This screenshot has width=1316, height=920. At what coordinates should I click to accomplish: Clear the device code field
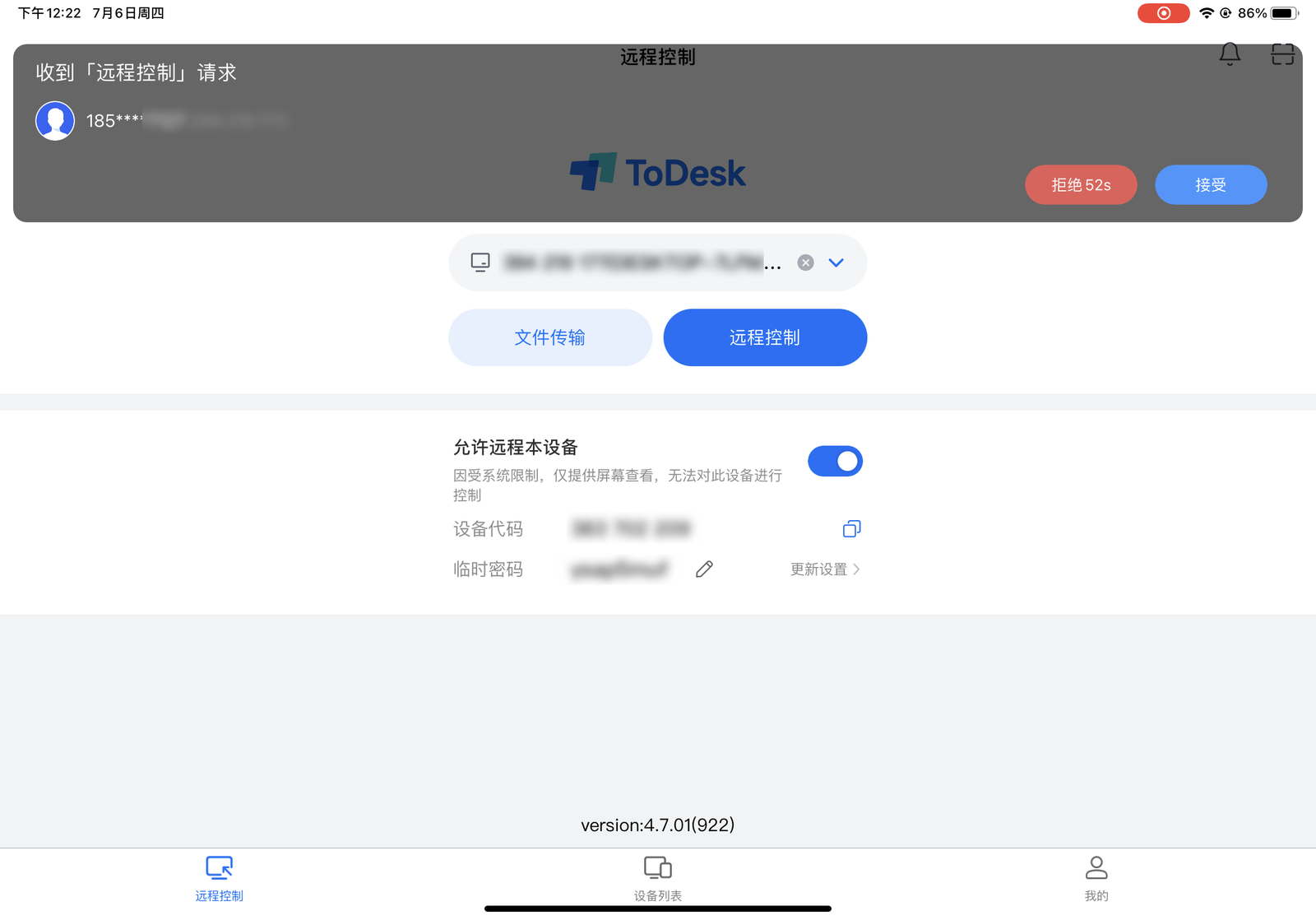tap(806, 263)
